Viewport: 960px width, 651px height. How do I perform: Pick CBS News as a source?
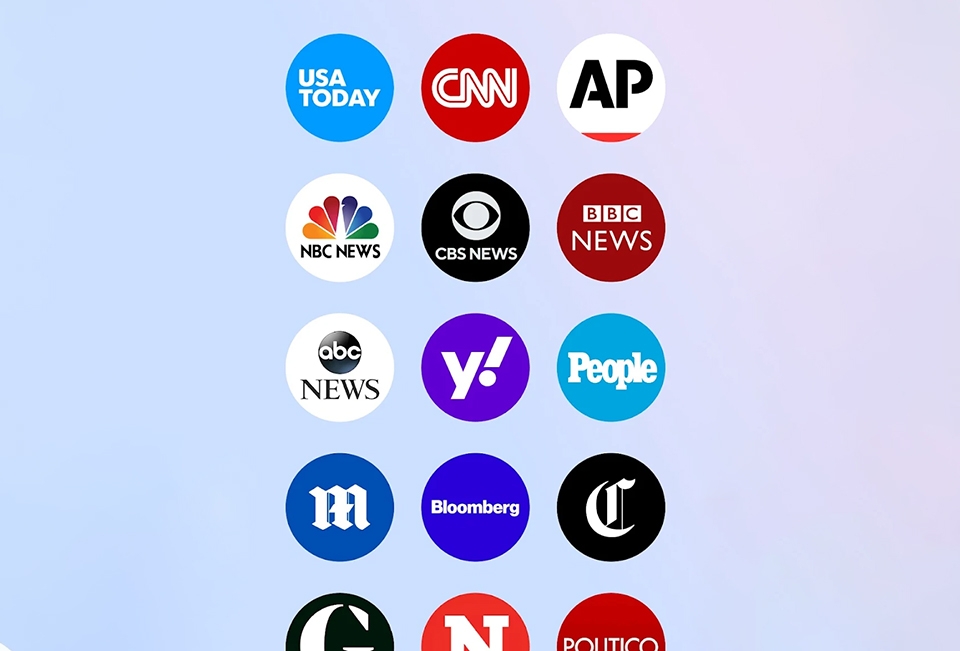pyautogui.click(x=475, y=228)
